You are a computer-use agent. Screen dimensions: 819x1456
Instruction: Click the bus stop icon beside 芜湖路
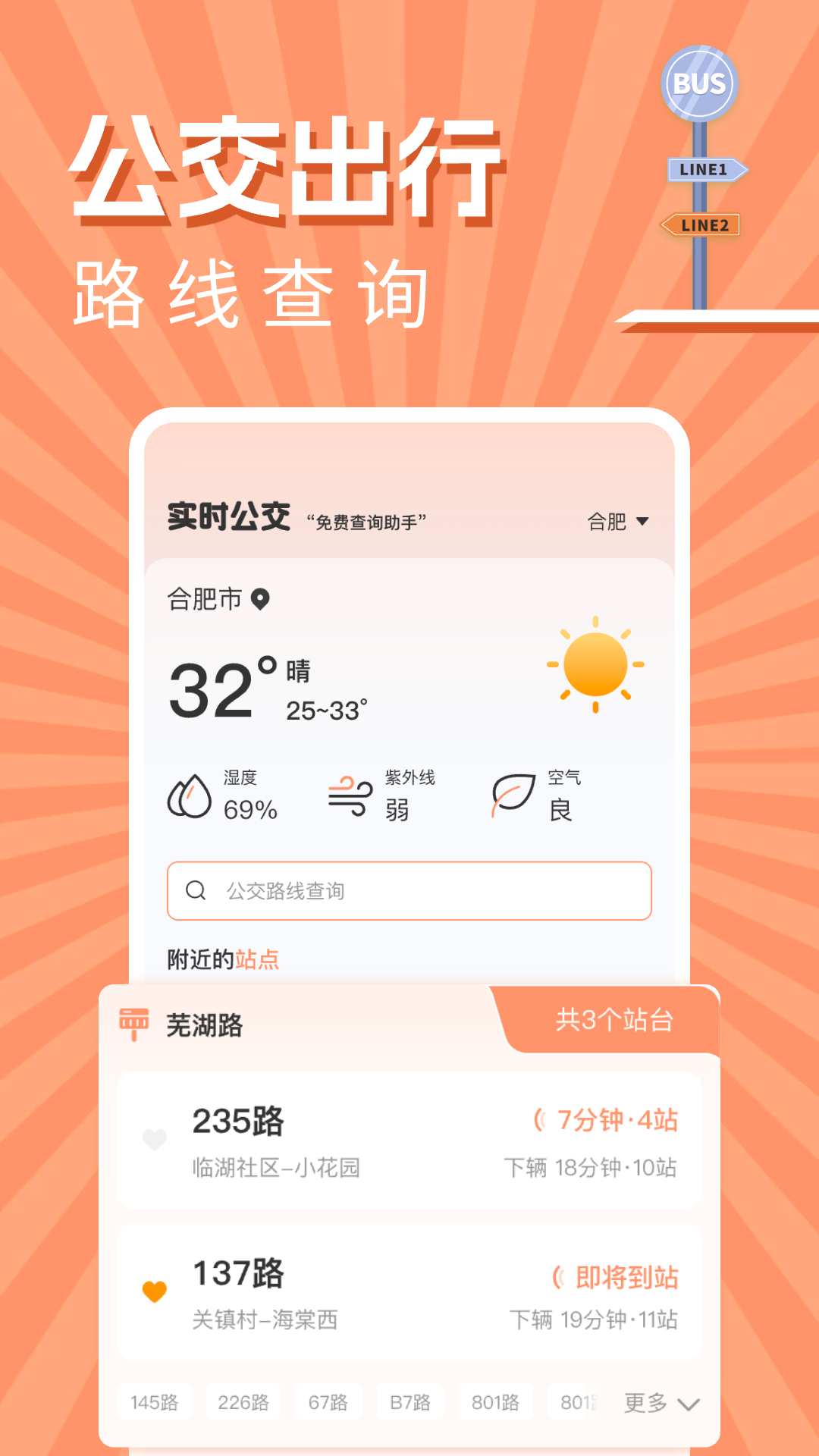tap(133, 1025)
